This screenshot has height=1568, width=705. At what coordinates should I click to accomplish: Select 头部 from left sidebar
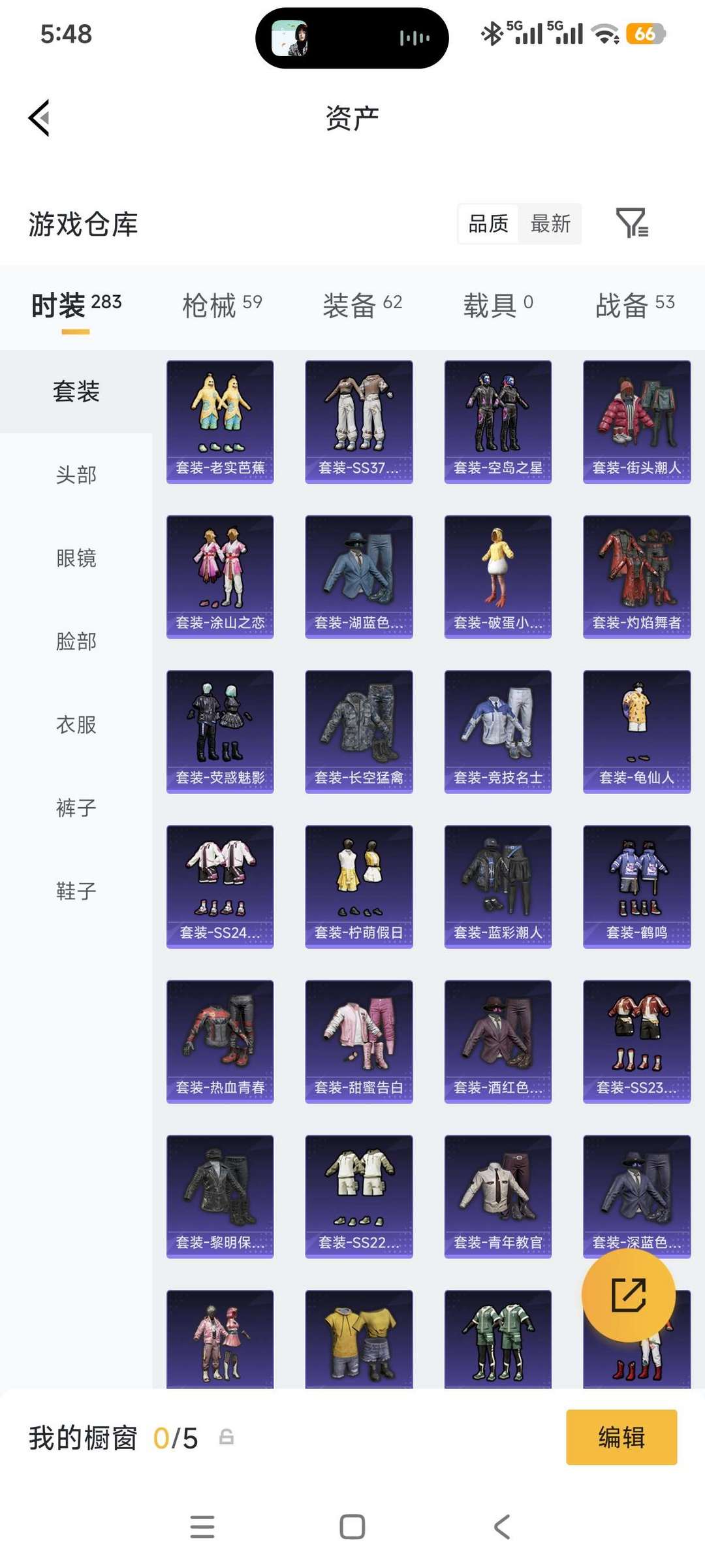click(x=75, y=475)
